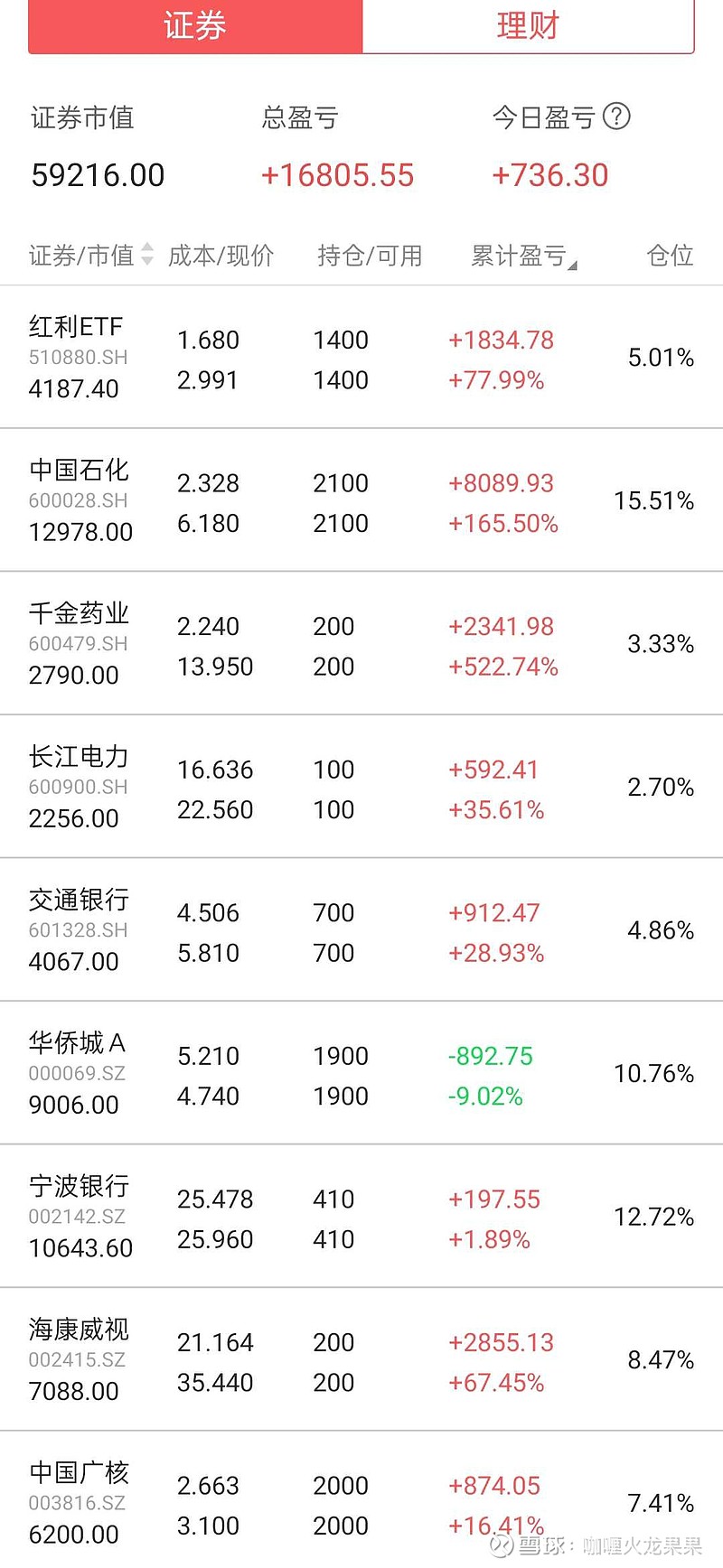Screen dimensions: 723x1568
Task: View 千金药业 position details
Action: tap(361, 644)
